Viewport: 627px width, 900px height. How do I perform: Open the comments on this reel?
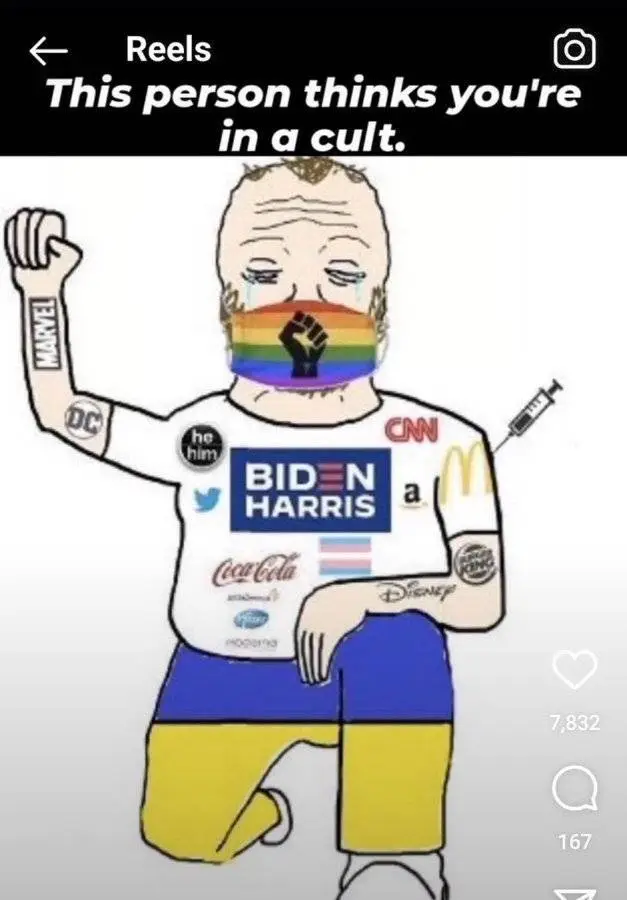[574, 791]
